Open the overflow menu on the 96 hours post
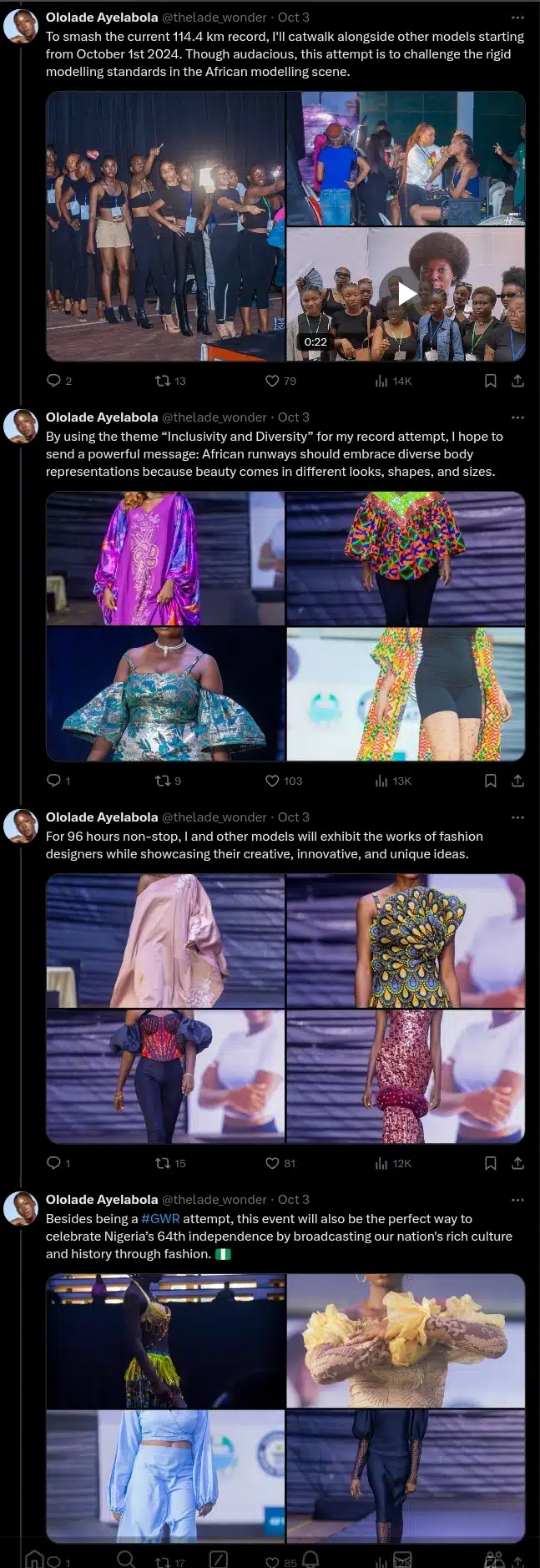This screenshot has height=1568, width=540. 517,817
